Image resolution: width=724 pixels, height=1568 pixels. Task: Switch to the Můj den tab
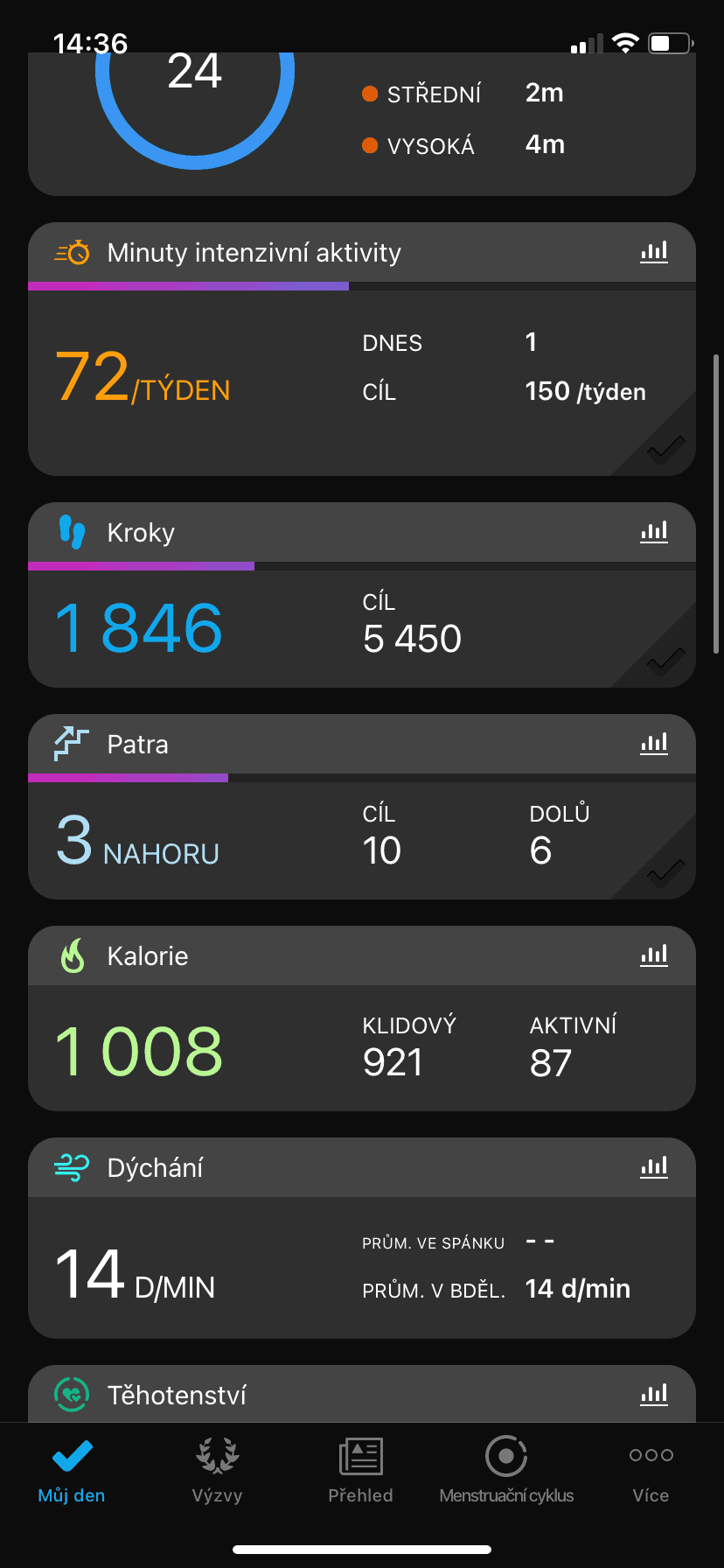(72, 1471)
